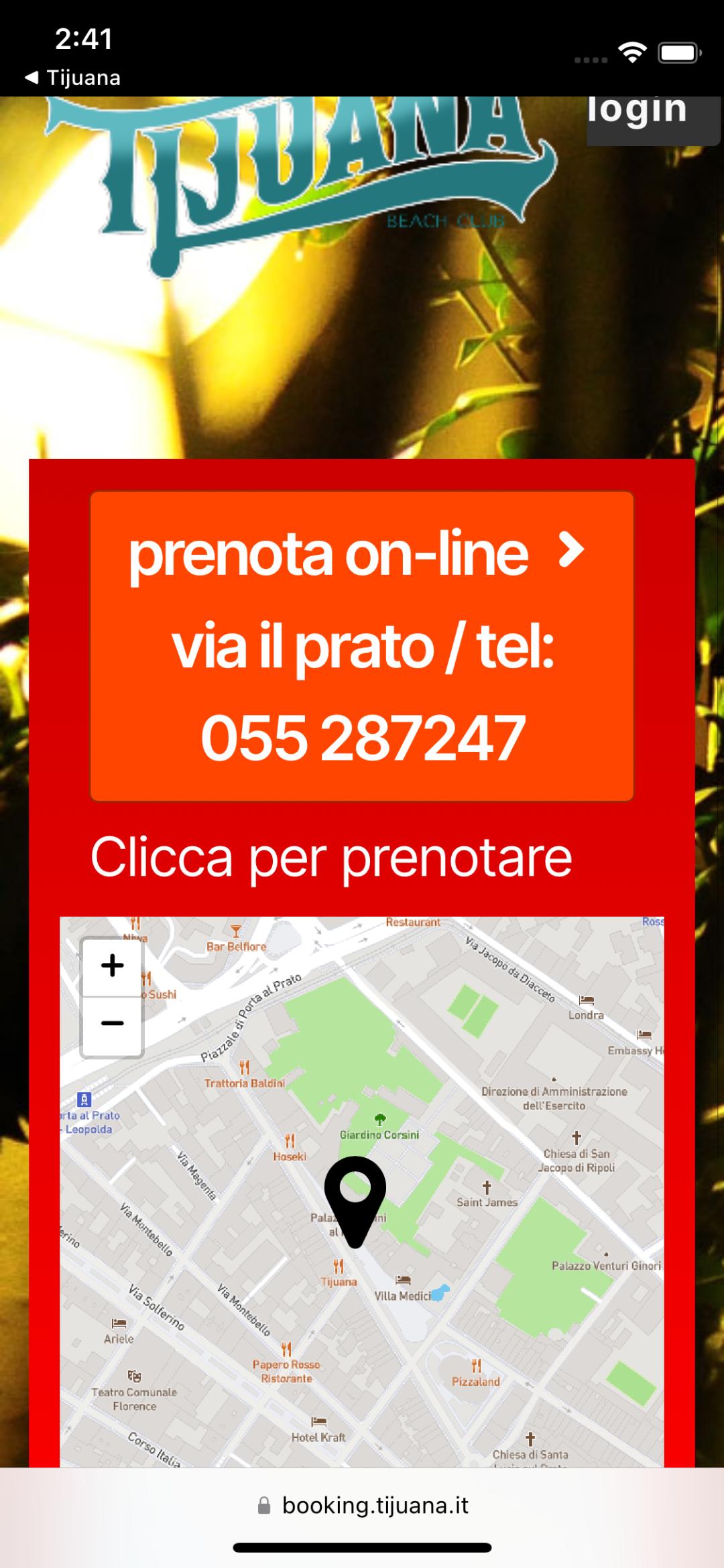The height and width of the screenshot is (1568, 724).
Task: Zoom out on the map
Action: point(112,1025)
